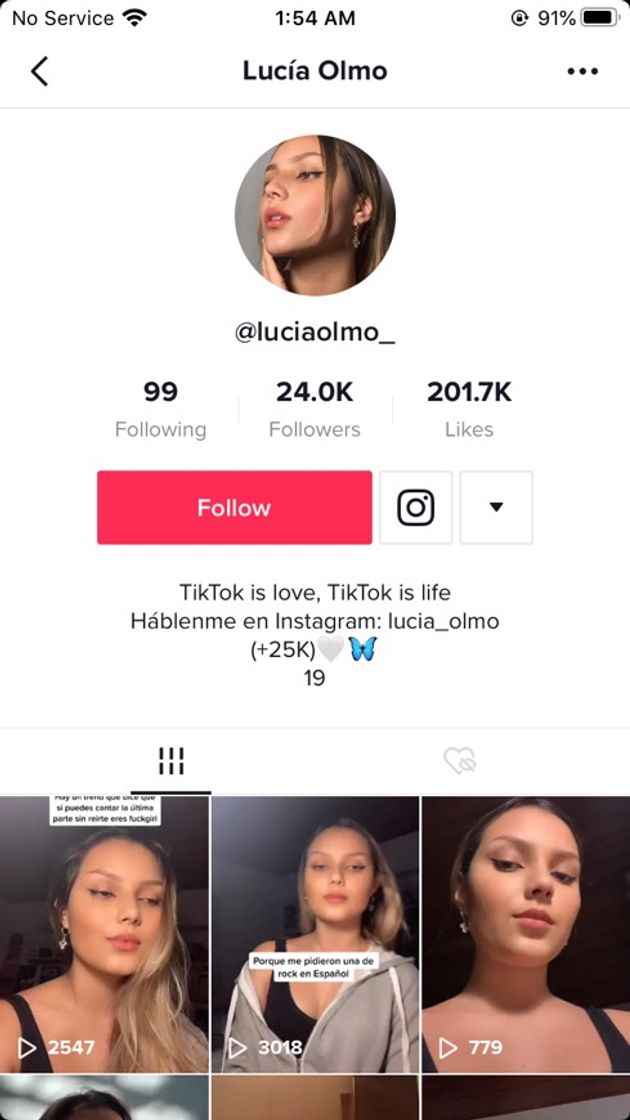630x1120 pixels.
Task: Open the video with 2547 views
Action: coord(104,935)
